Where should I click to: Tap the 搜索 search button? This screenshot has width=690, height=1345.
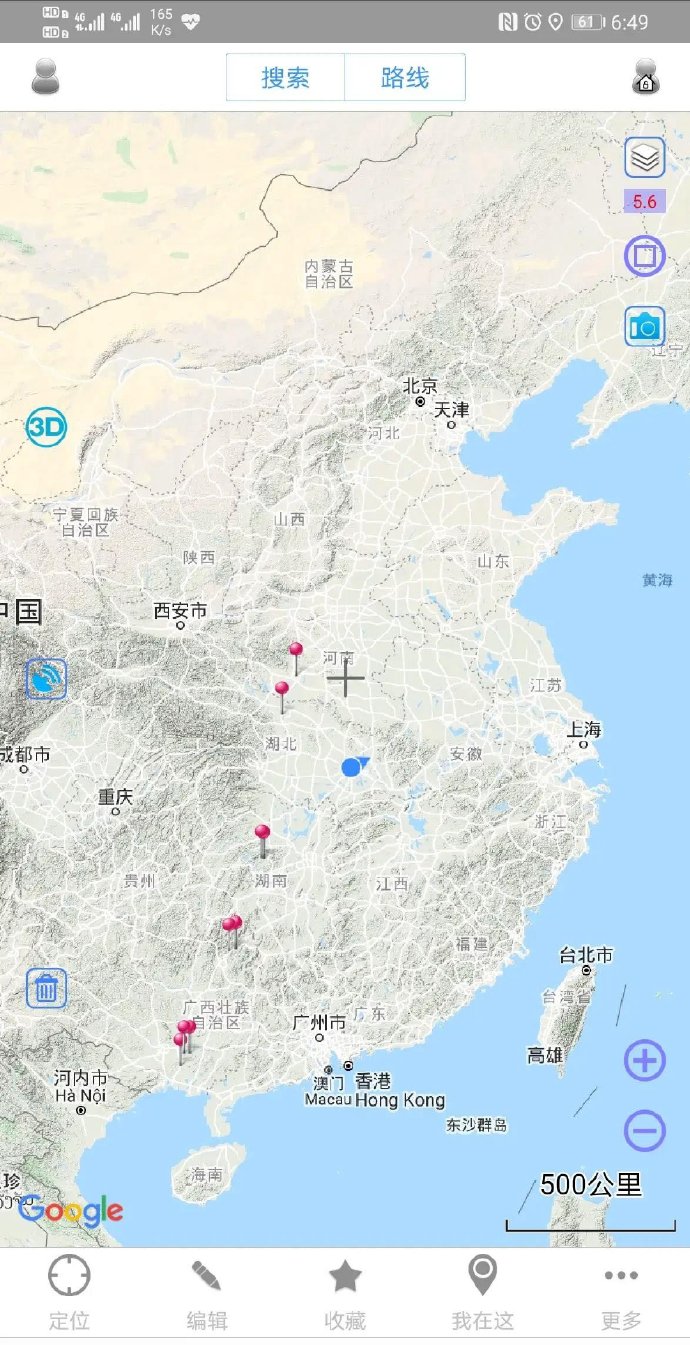(285, 78)
